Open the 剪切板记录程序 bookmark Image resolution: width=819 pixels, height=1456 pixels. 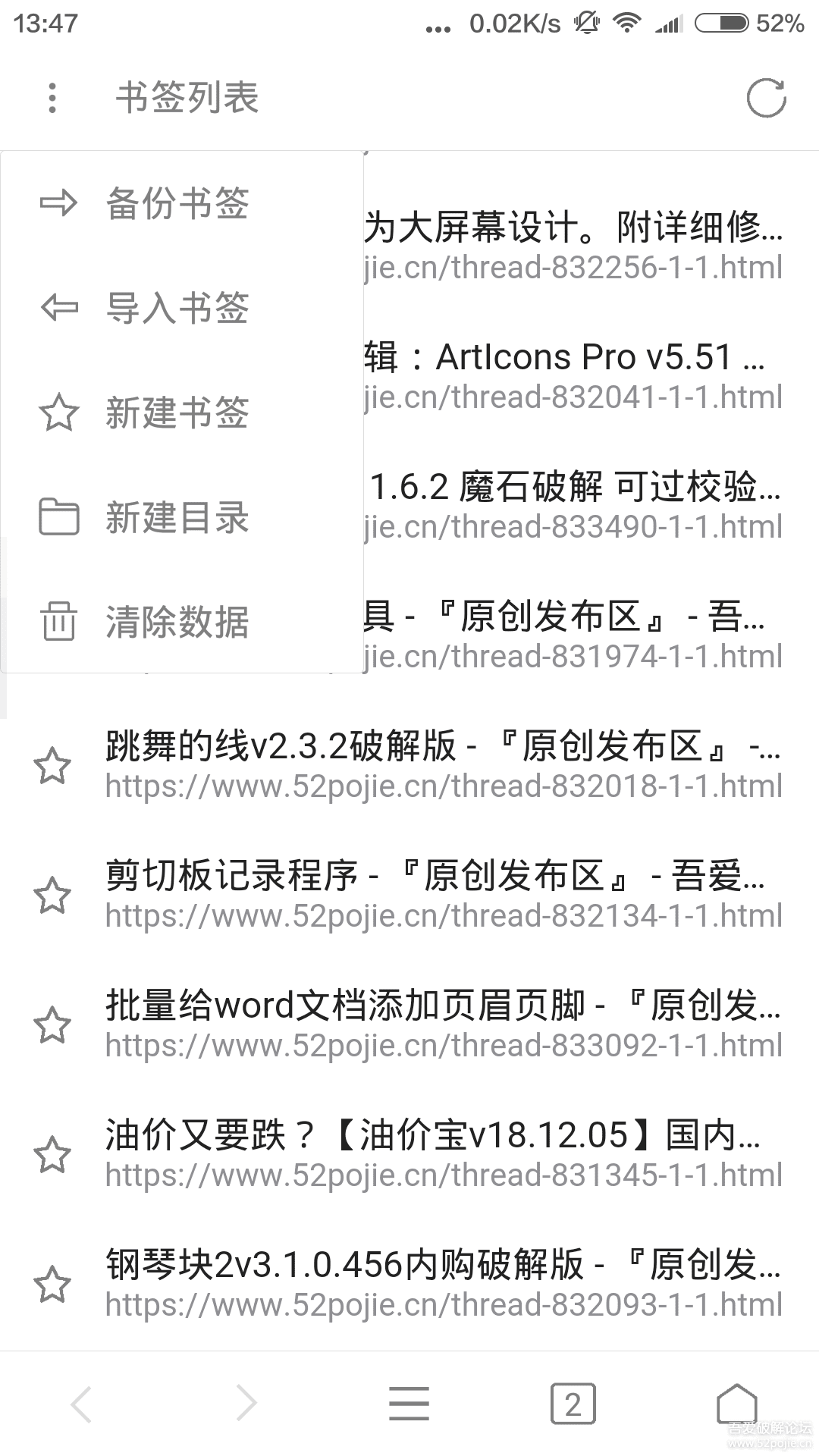pyautogui.click(x=443, y=895)
